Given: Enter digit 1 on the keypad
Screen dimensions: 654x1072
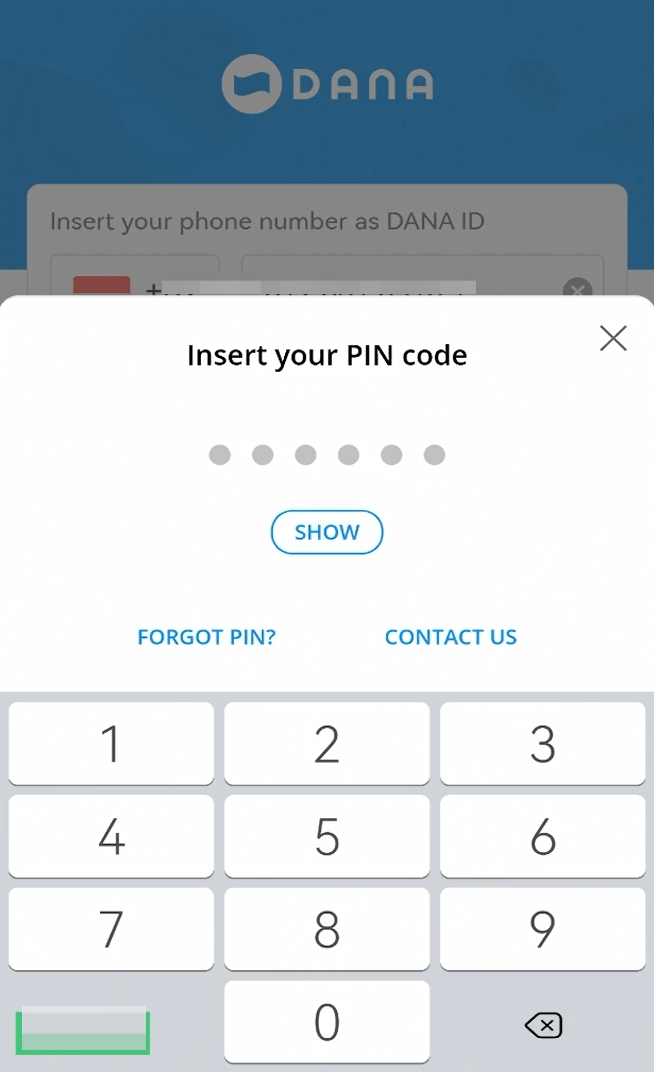Looking at the screenshot, I should point(111,743).
